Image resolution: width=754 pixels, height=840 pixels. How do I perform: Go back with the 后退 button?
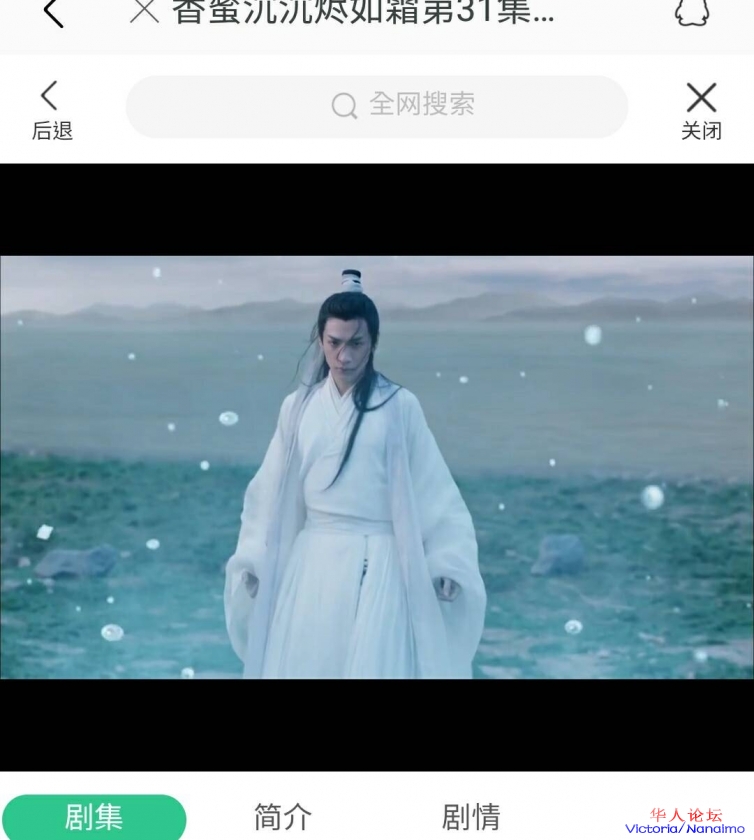(51, 111)
